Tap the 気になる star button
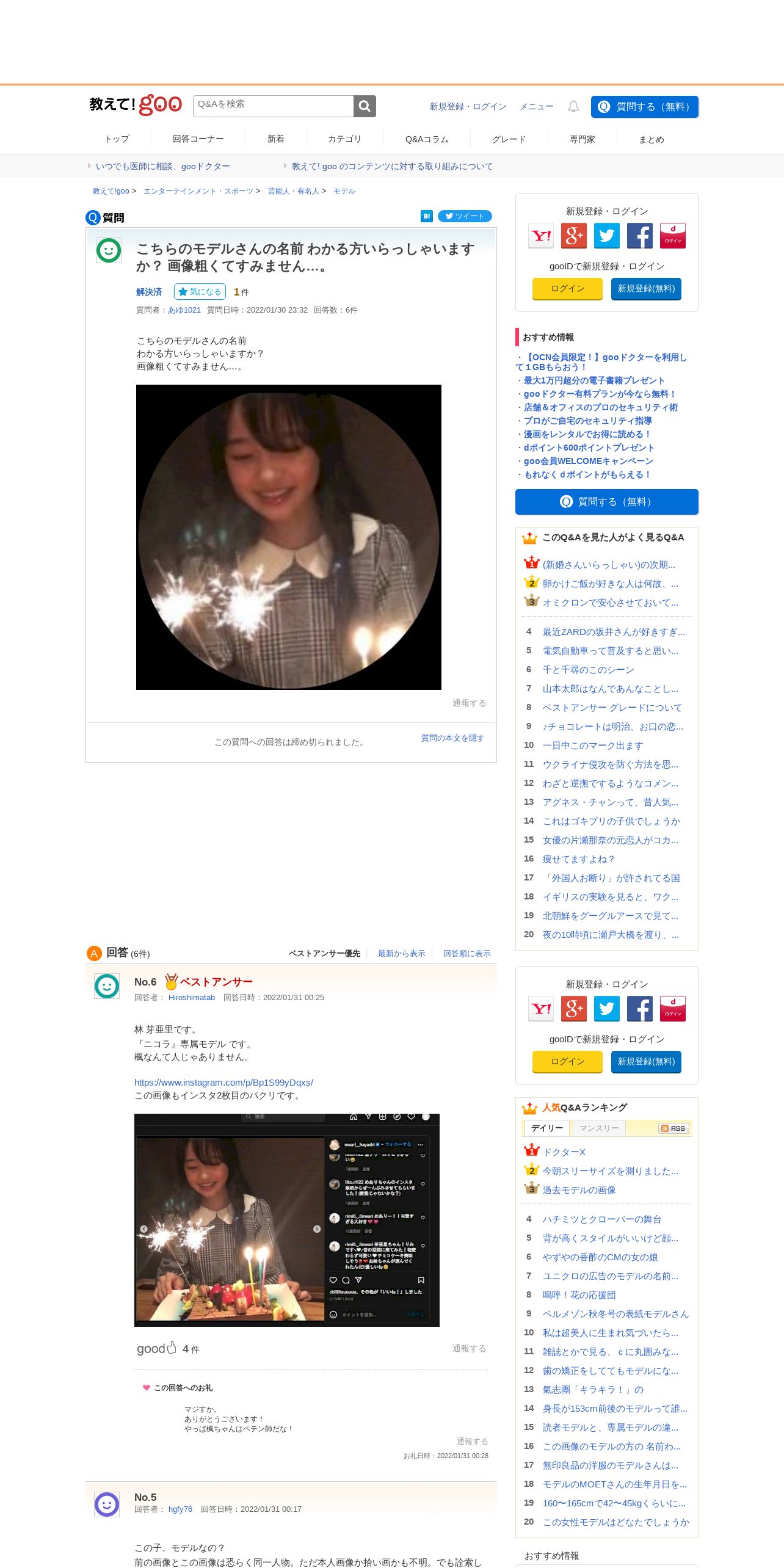 (x=200, y=292)
